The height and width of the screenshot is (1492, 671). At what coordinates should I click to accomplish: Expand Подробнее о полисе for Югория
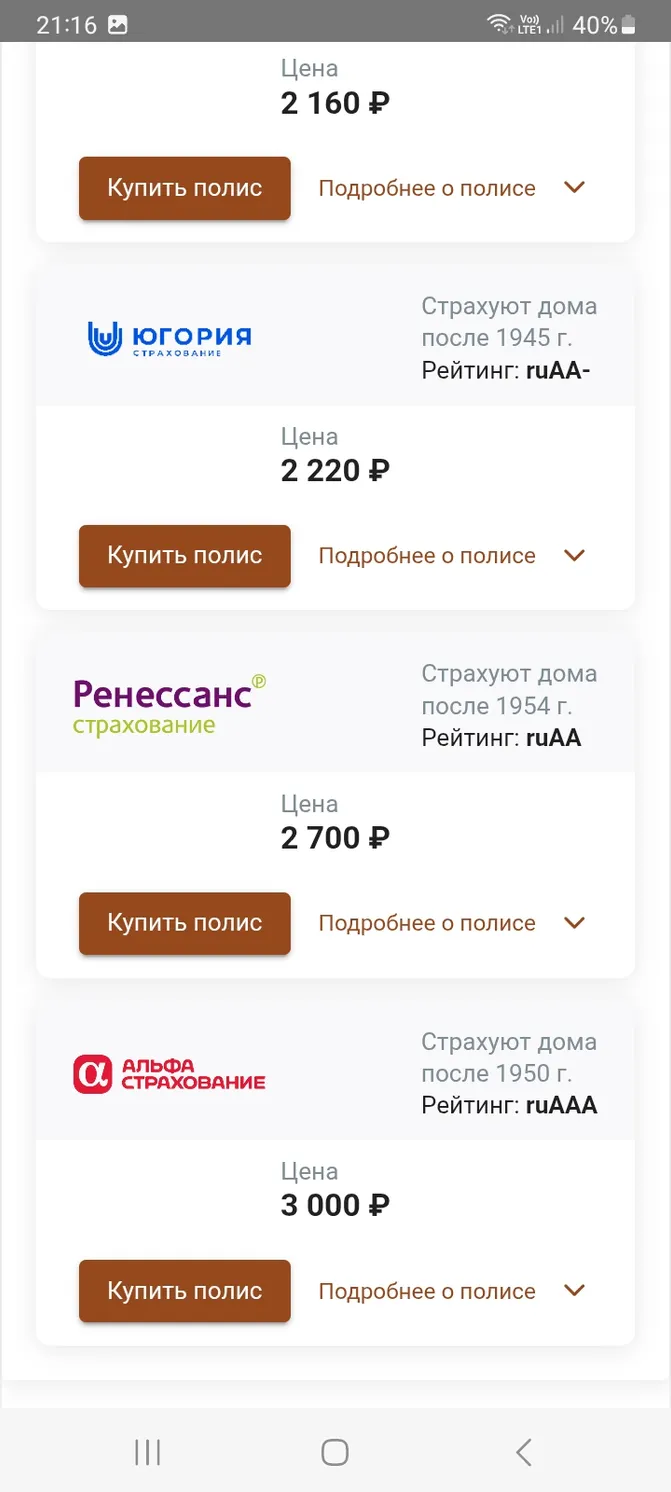tap(451, 556)
